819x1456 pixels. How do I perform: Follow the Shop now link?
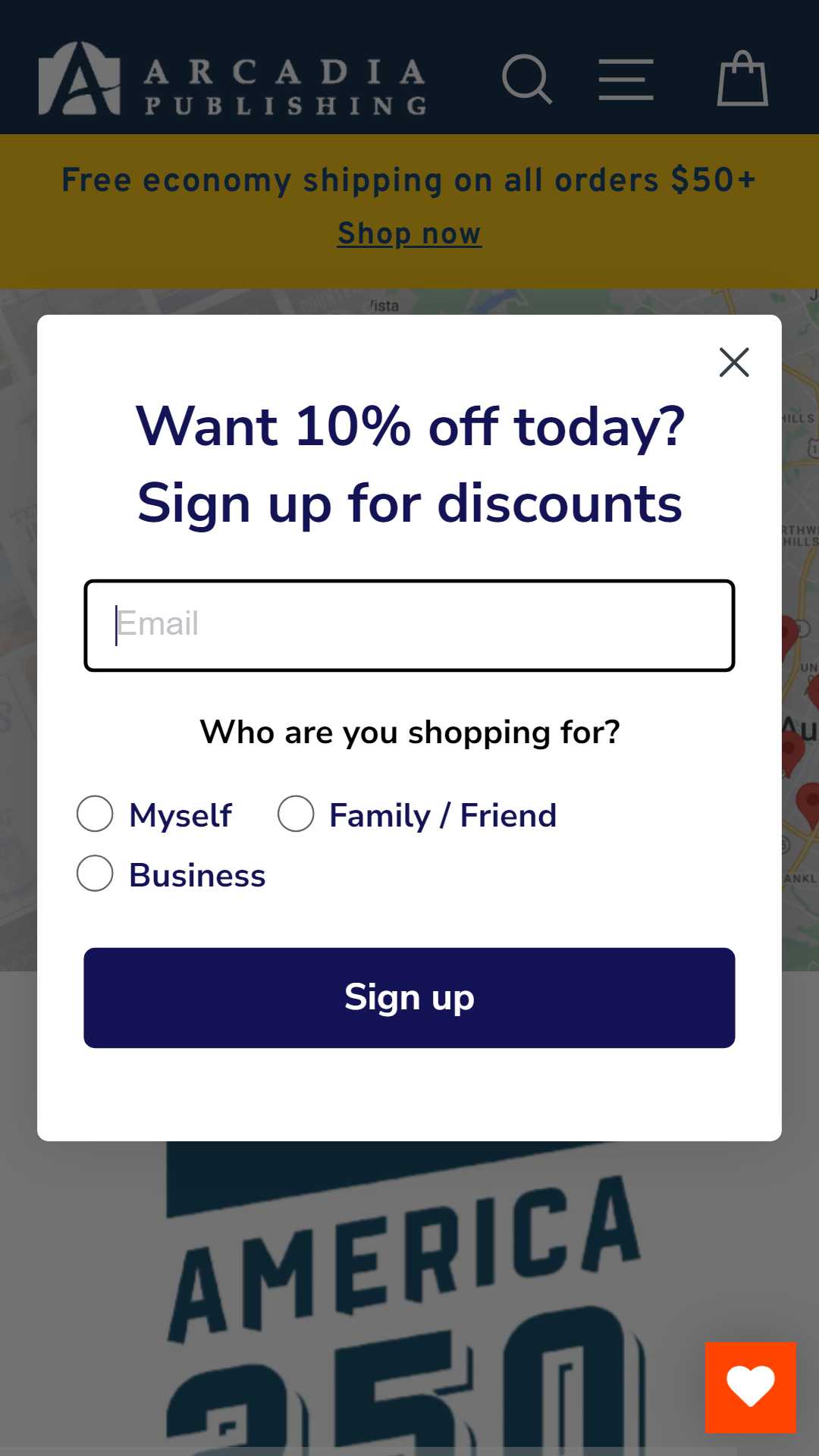(x=409, y=234)
